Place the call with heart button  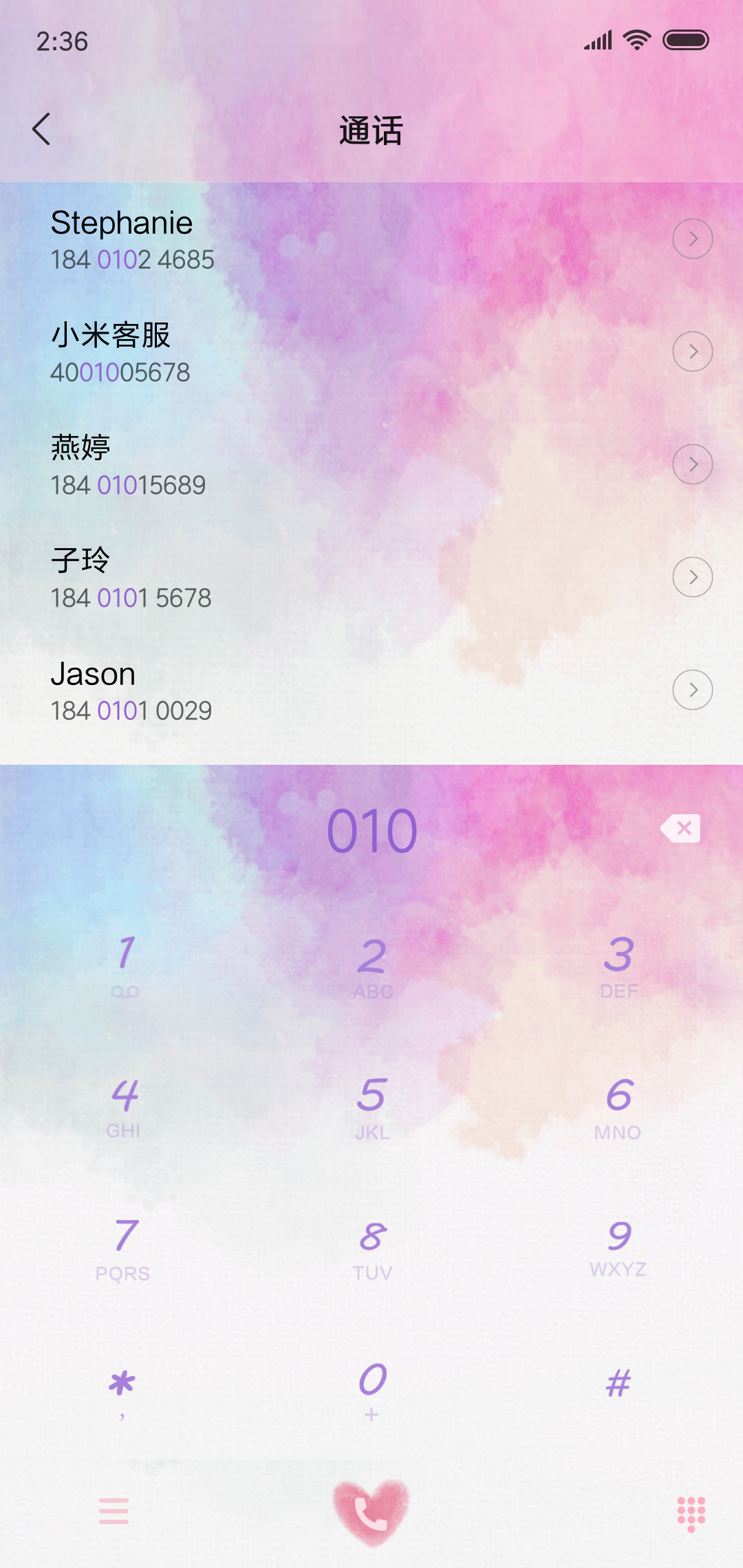coord(371,1512)
